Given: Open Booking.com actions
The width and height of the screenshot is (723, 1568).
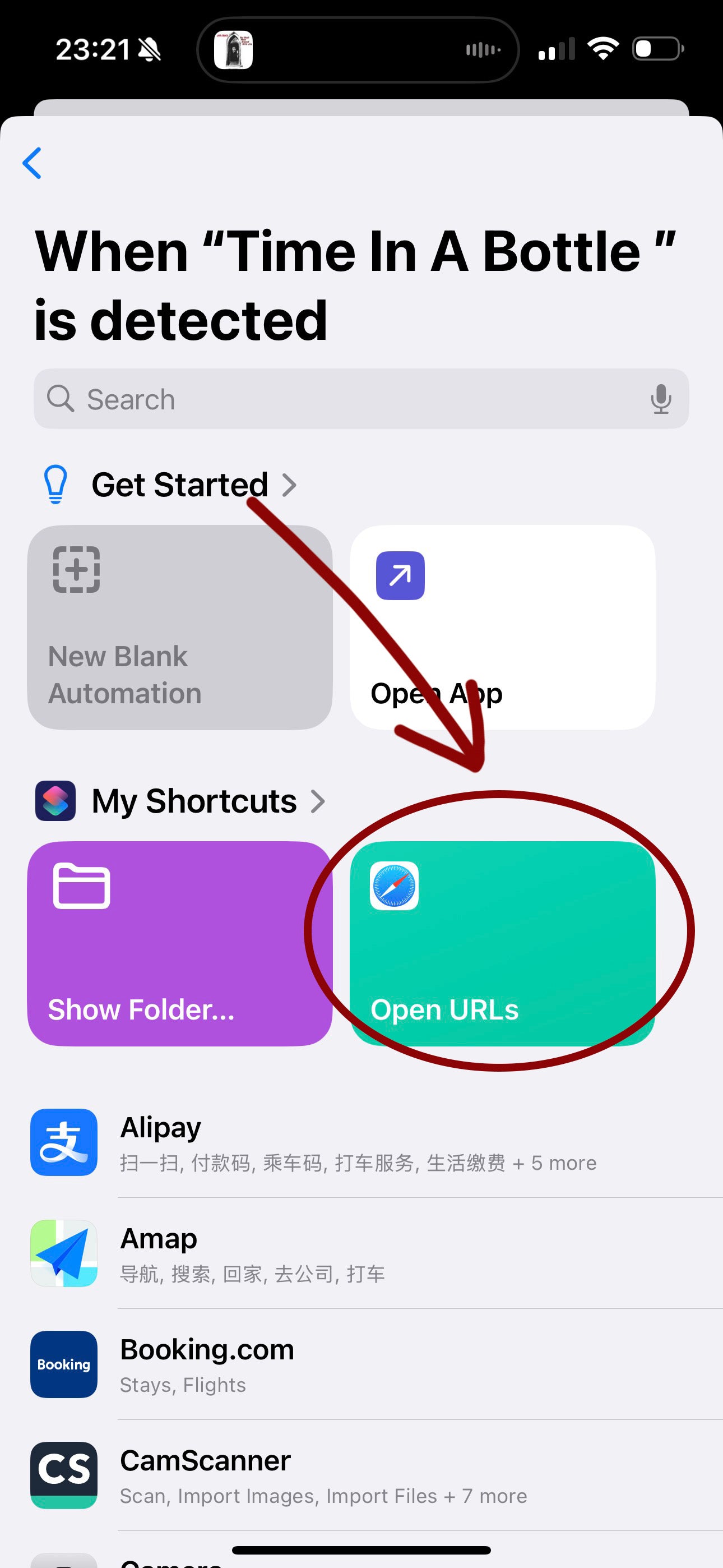Looking at the screenshot, I should (359, 1364).
